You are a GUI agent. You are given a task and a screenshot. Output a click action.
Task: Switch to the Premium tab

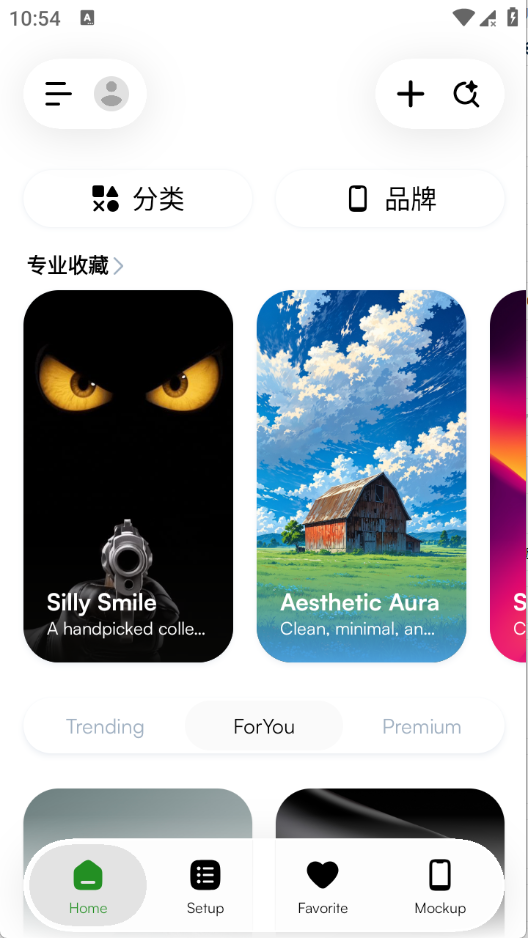[422, 727]
